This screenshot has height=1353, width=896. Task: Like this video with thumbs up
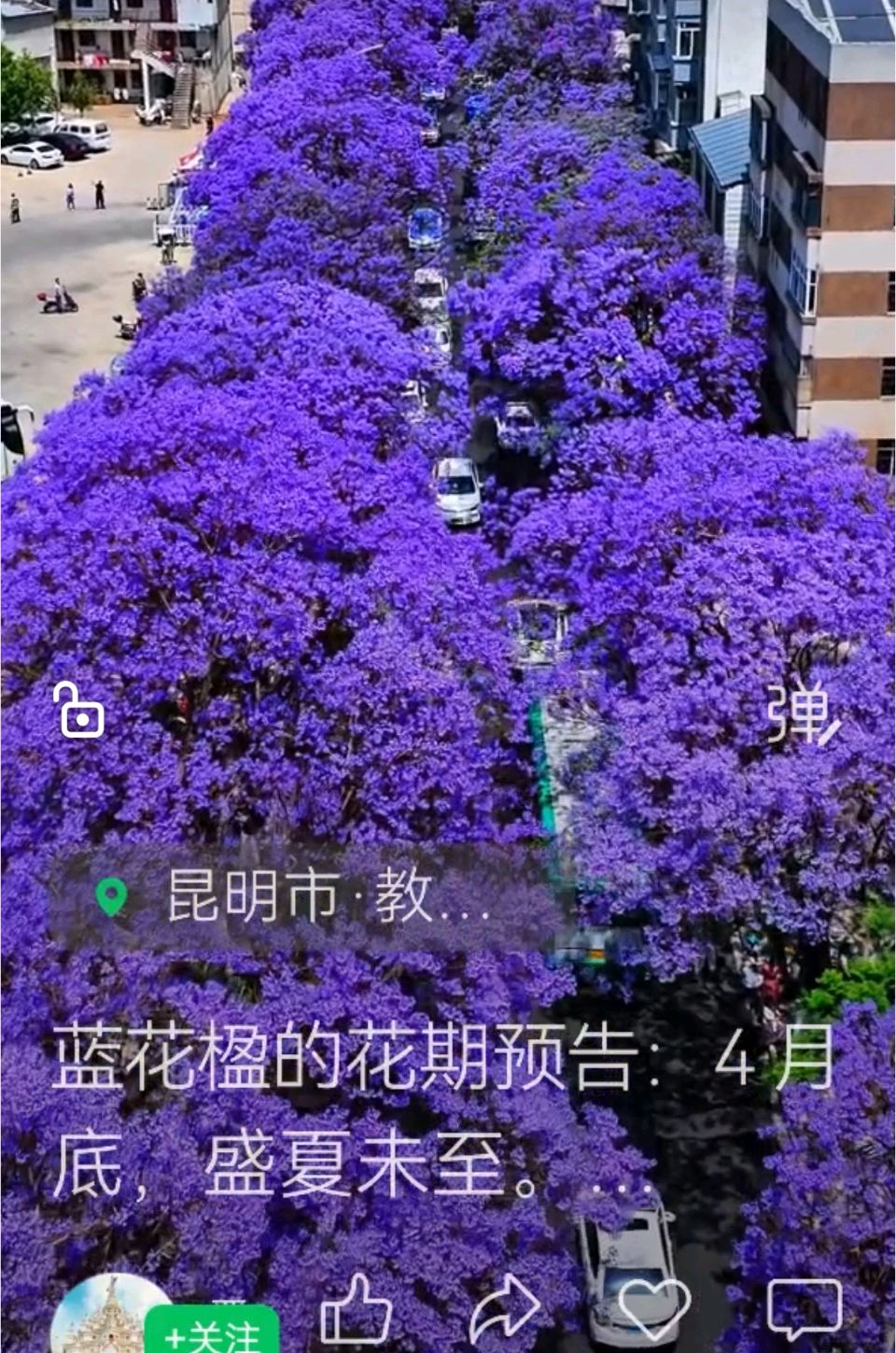[356, 1309]
